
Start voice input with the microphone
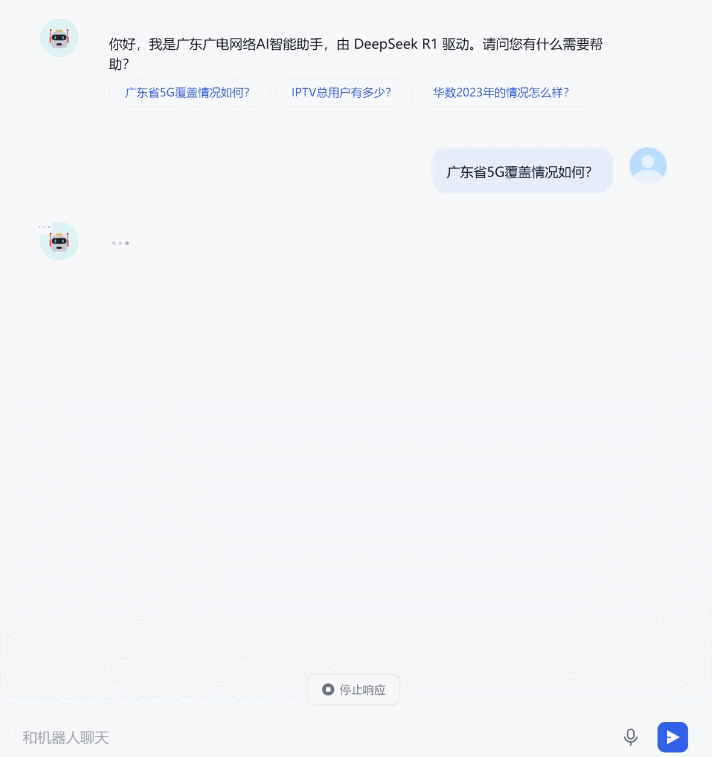pos(630,738)
